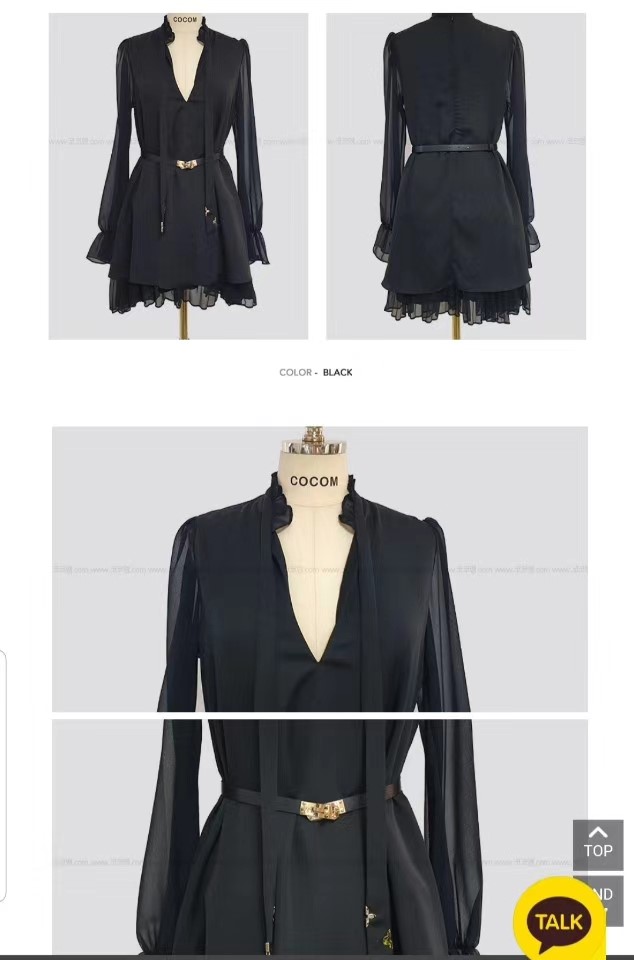634x960 pixels.
Task: Jump to top with the TOP button
Action: coord(598,844)
